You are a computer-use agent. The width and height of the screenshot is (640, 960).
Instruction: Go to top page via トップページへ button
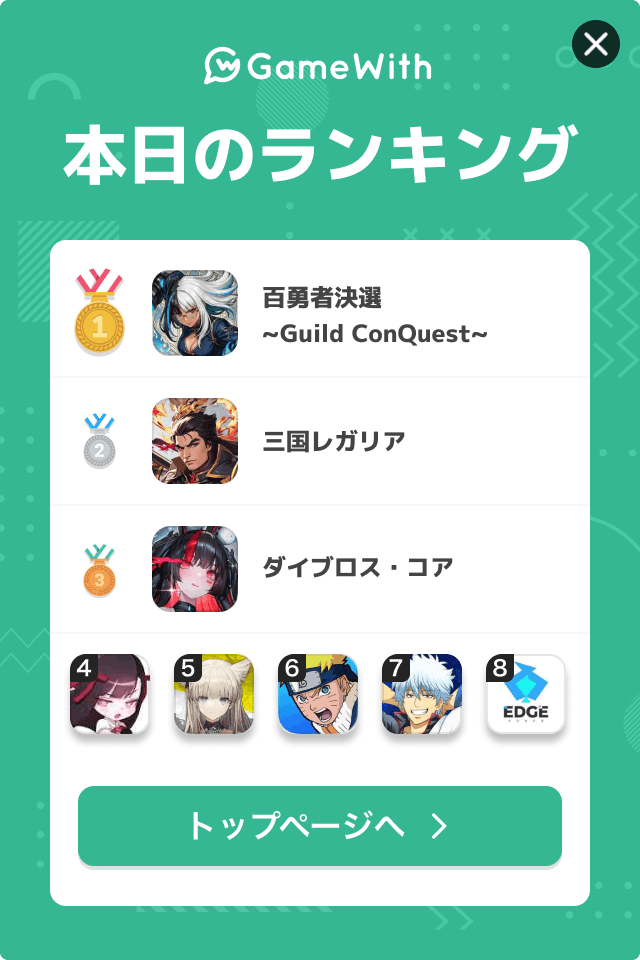(320, 826)
